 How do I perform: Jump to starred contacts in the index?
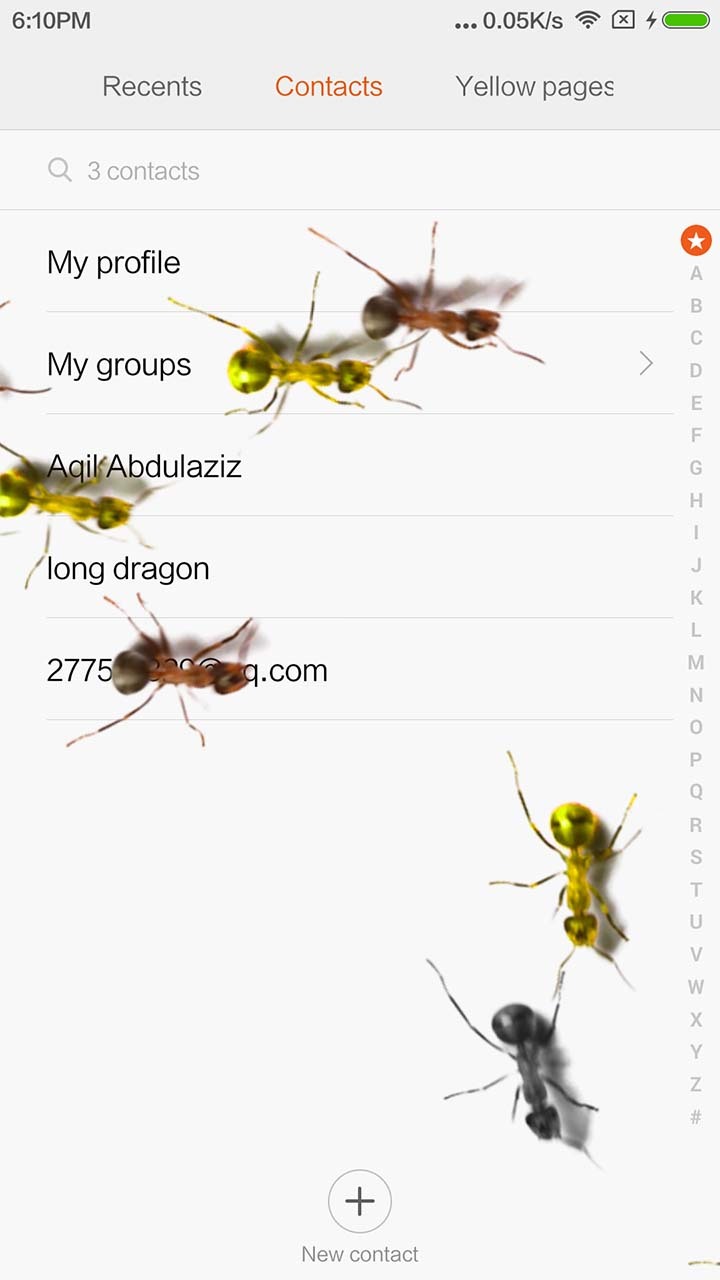[x=696, y=240]
